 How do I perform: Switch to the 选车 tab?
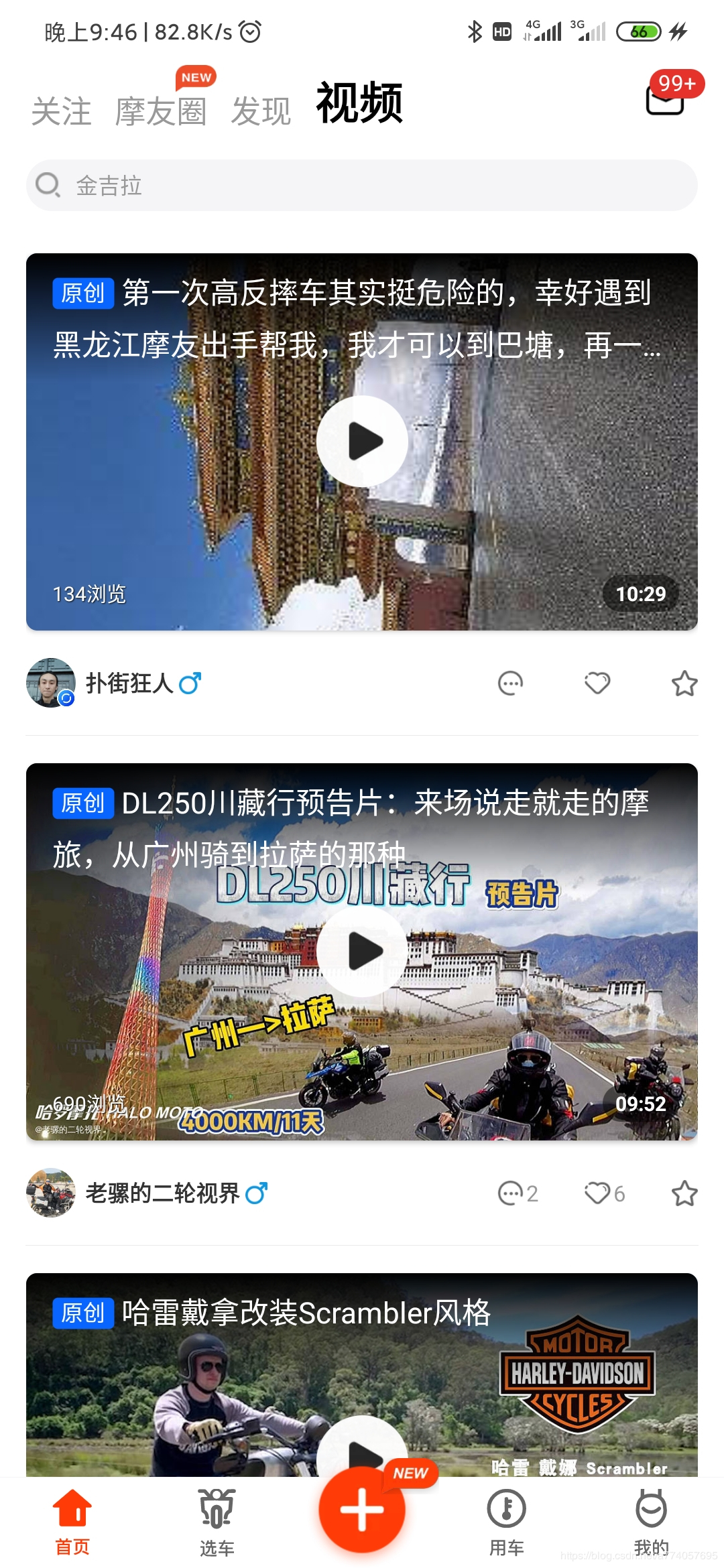[x=217, y=1520]
